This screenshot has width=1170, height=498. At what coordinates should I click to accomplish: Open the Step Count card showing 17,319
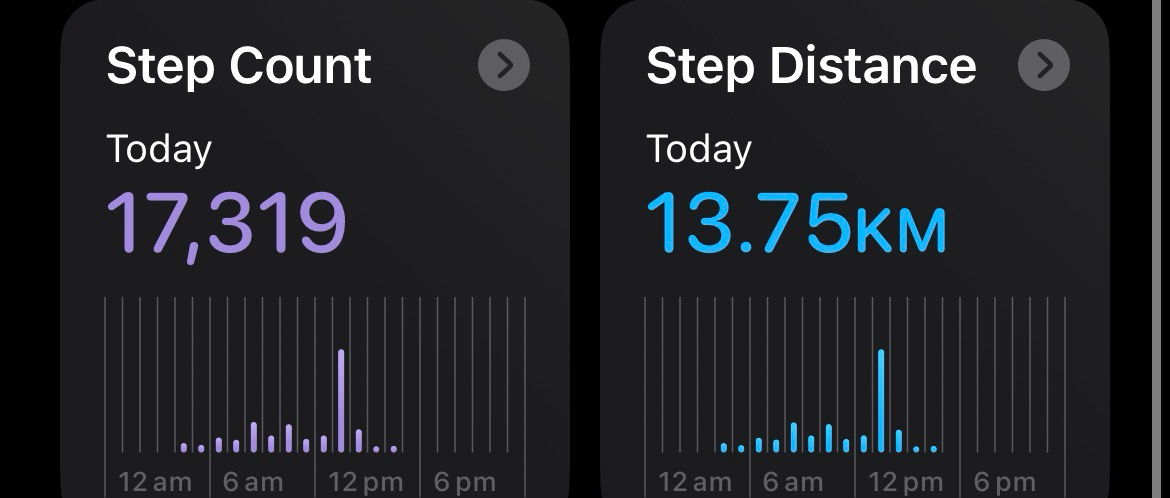[315, 249]
